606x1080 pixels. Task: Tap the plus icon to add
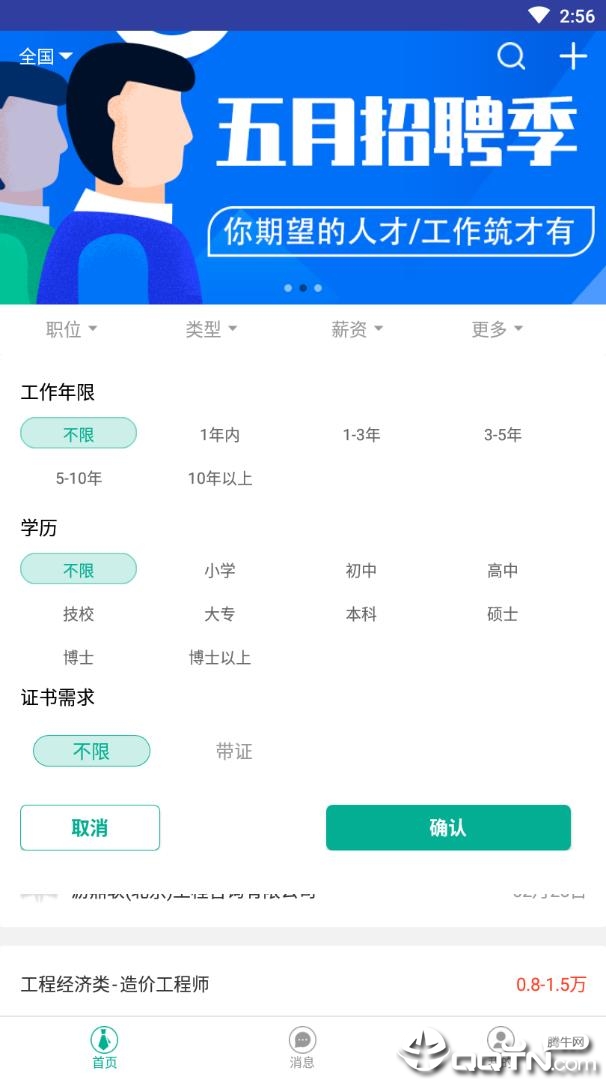click(573, 56)
